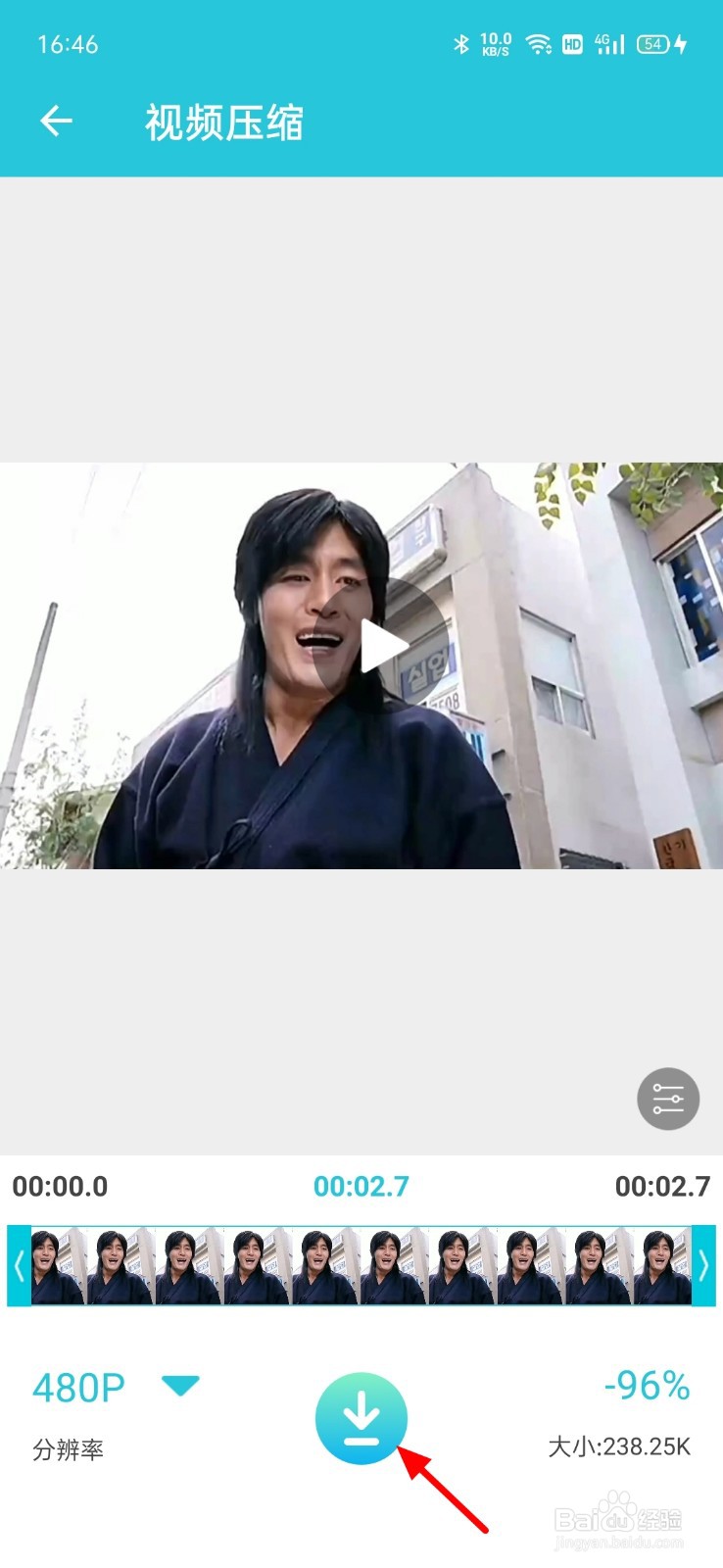The image size is (723, 1568).
Task: Tap the -96% compression value
Action: (646, 1388)
